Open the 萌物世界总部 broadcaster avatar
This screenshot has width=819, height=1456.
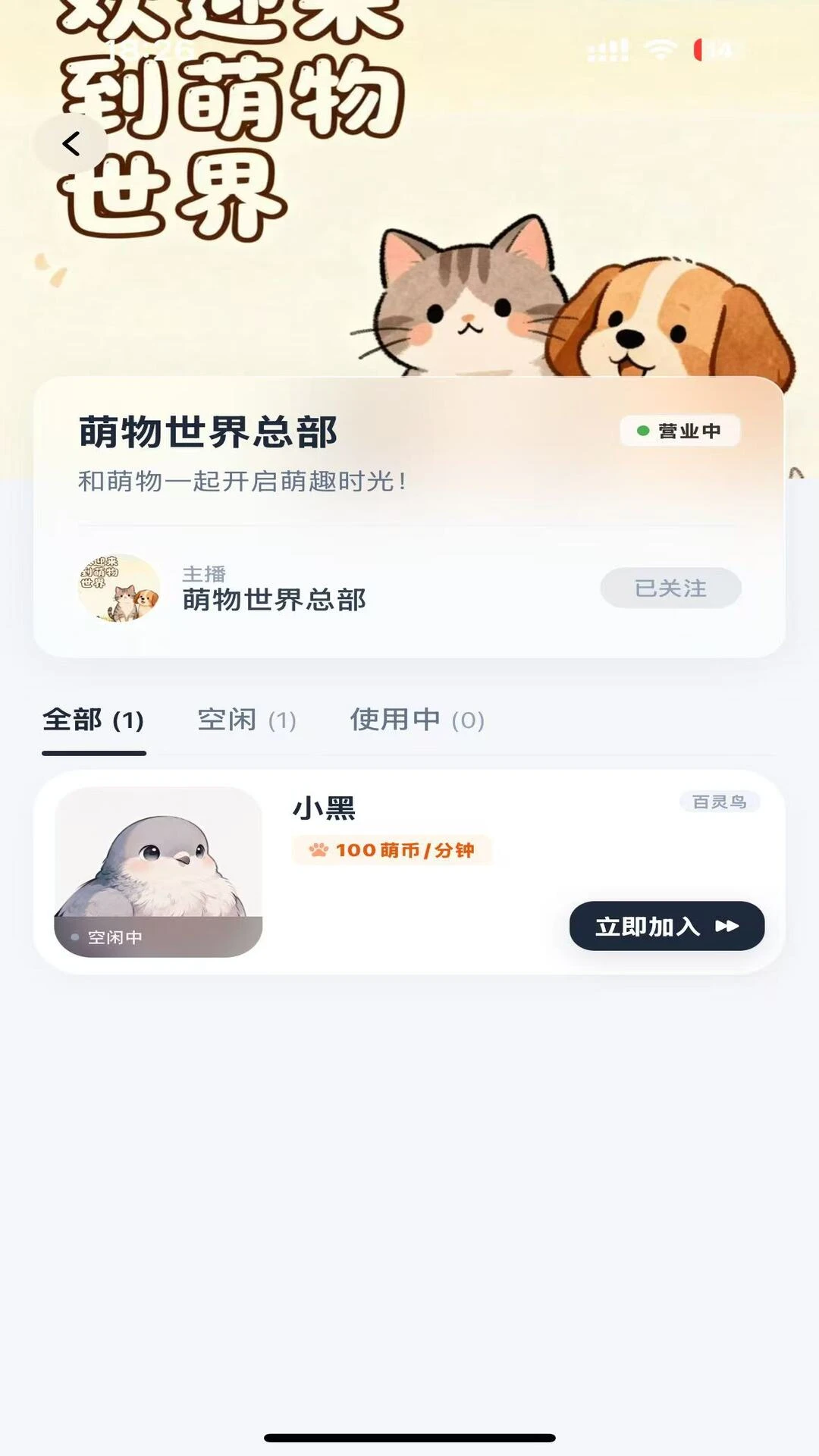118,588
